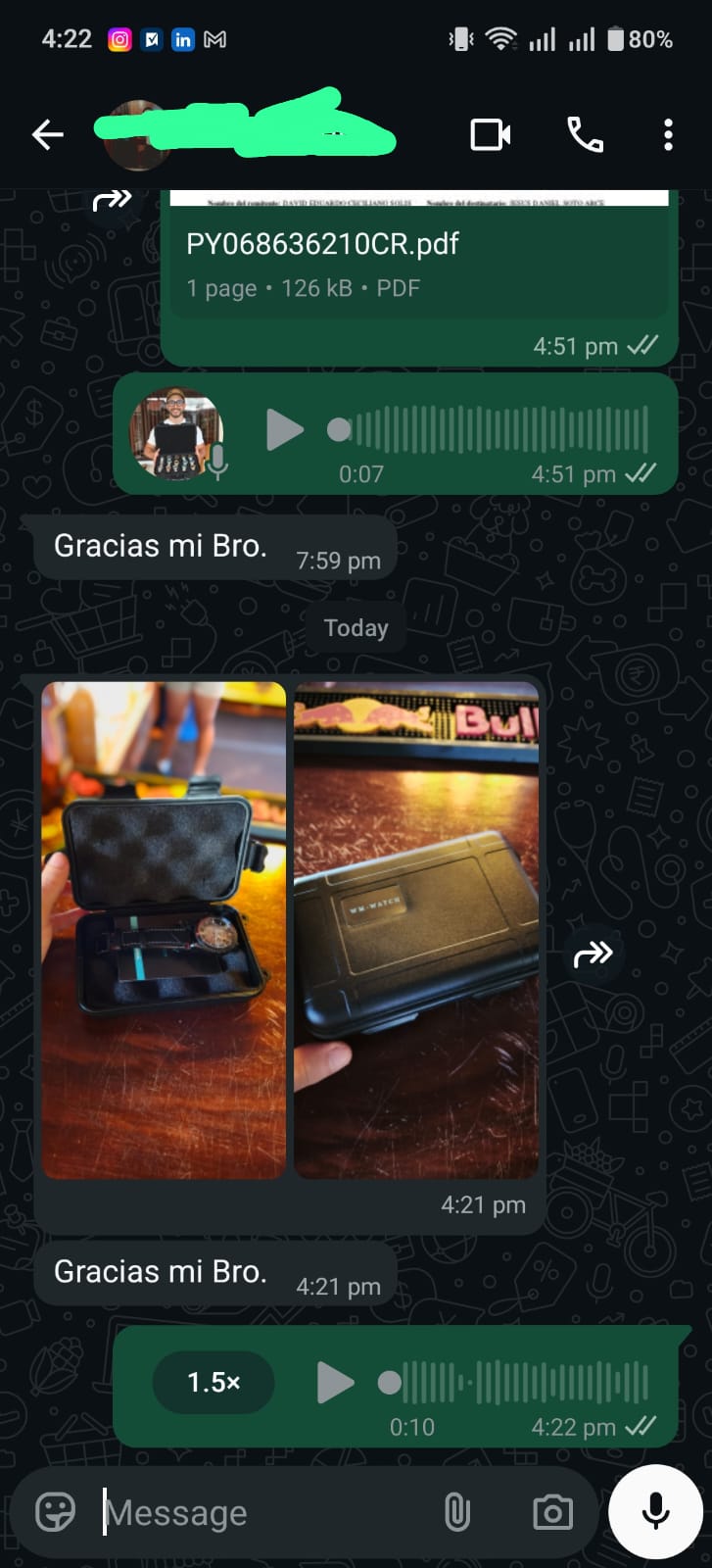This screenshot has width=712, height=1568.
Task: Play the 0:07 voice message
Action: point(285,429)
